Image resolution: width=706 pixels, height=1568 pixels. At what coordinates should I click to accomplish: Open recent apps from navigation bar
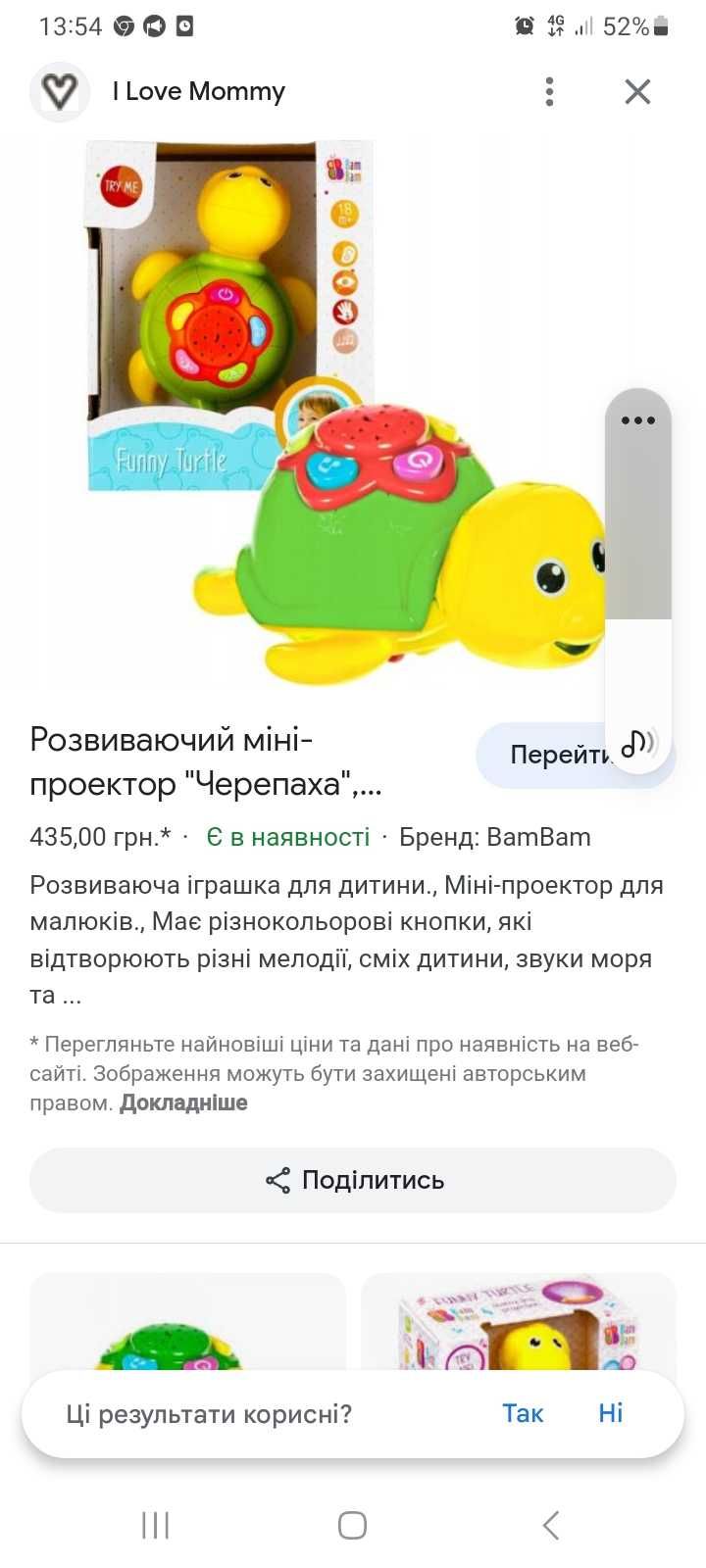coord(156,1525)
